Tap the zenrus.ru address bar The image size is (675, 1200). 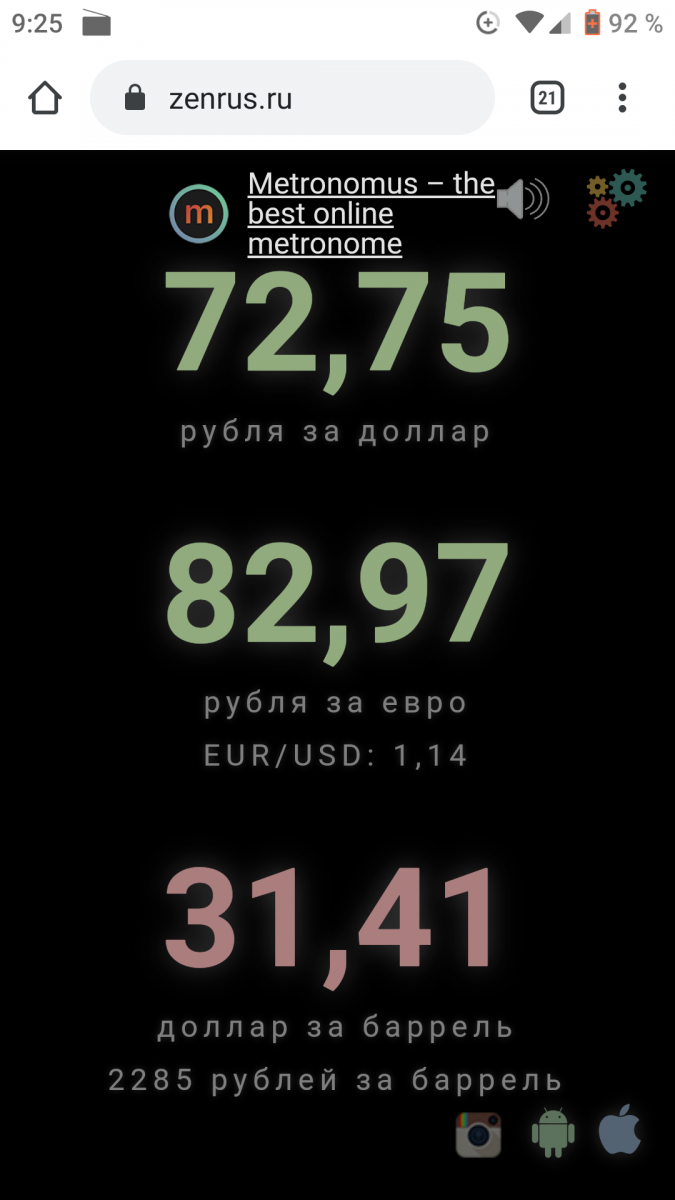tap(292, 98)
